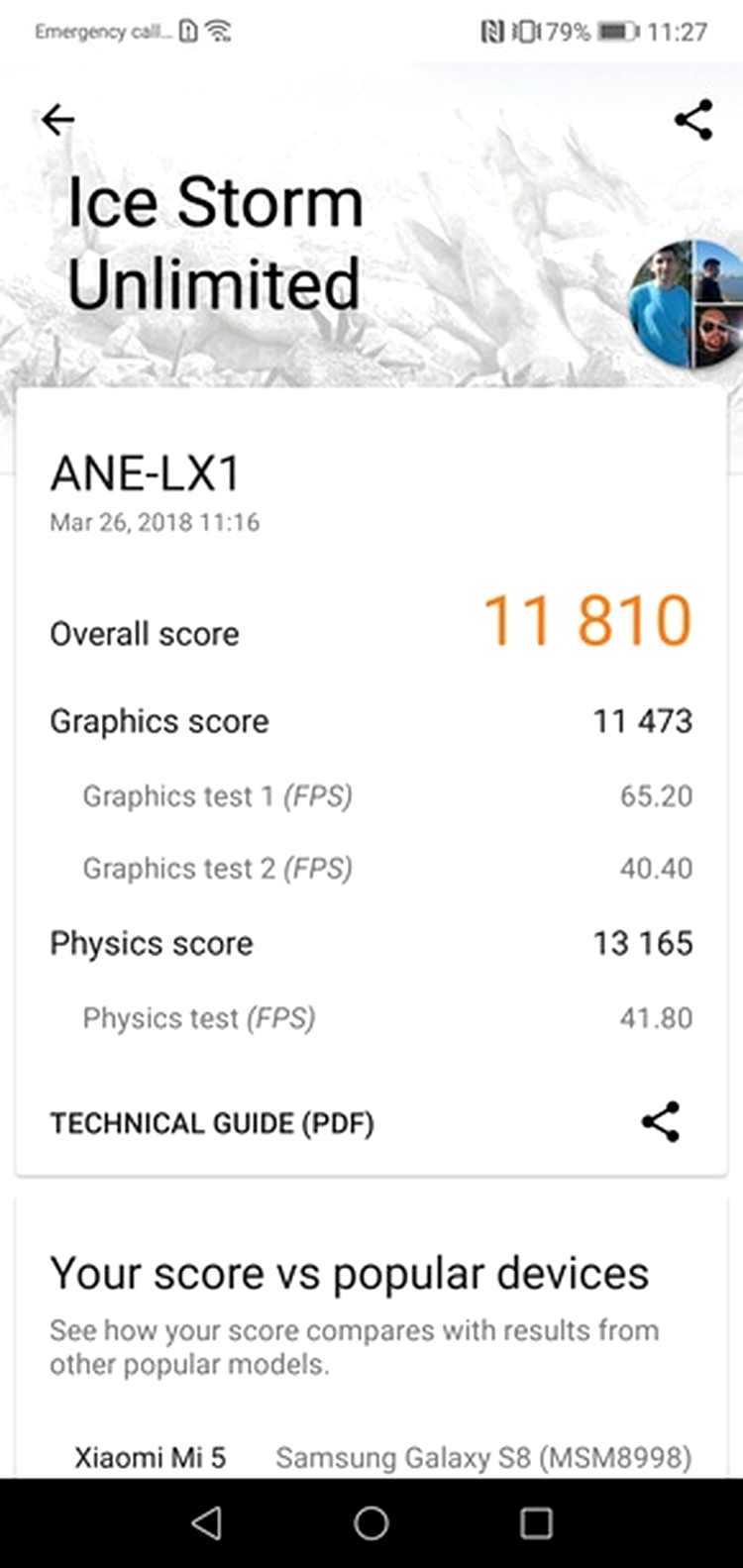The height and width of the screenshot is (1568, 743).
Task: Open the Technical Guide PDF
Action: (212, 1123)
